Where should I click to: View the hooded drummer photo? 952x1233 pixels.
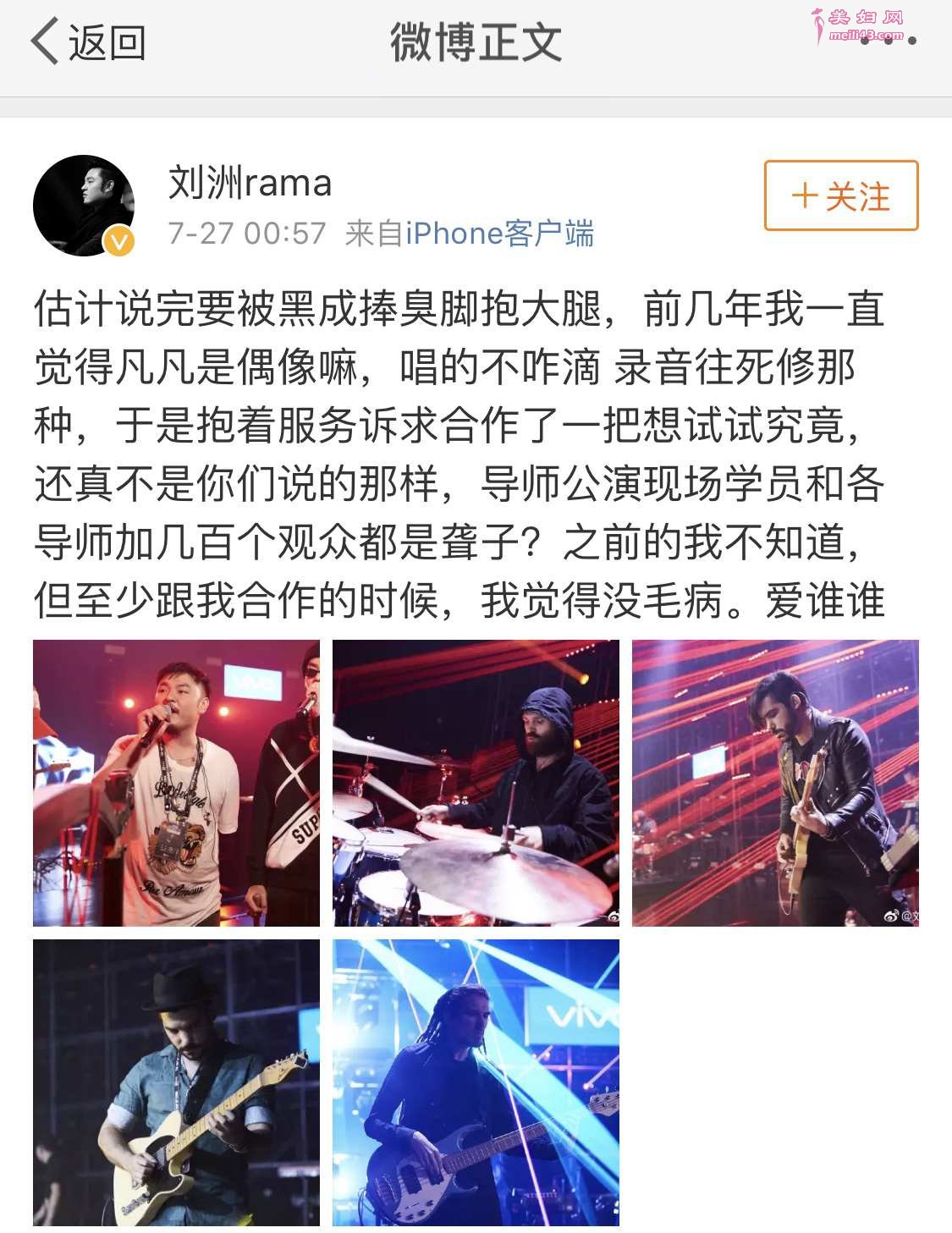(476, 783)
